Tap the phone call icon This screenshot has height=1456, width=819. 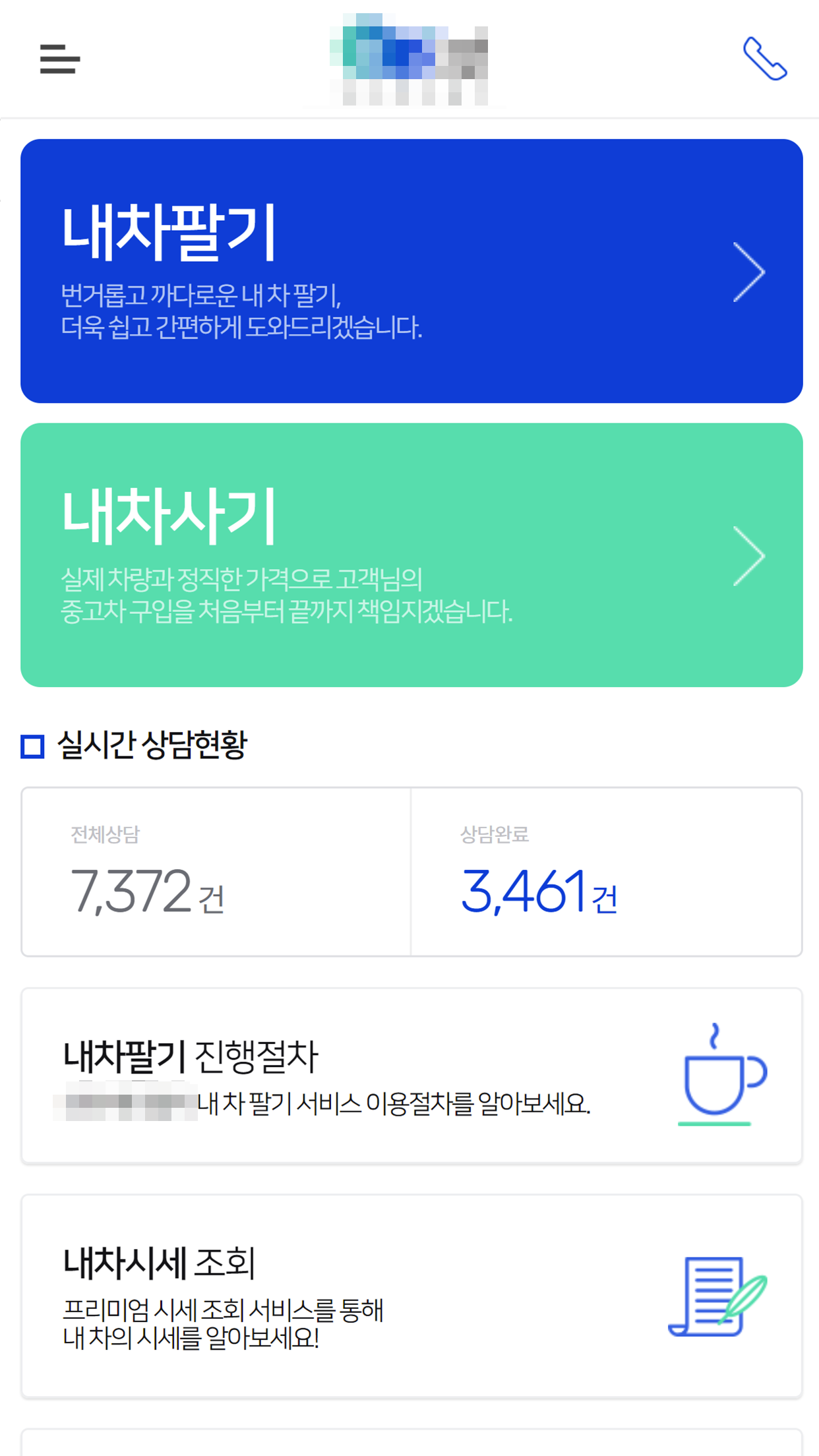(x=765, y=59)
